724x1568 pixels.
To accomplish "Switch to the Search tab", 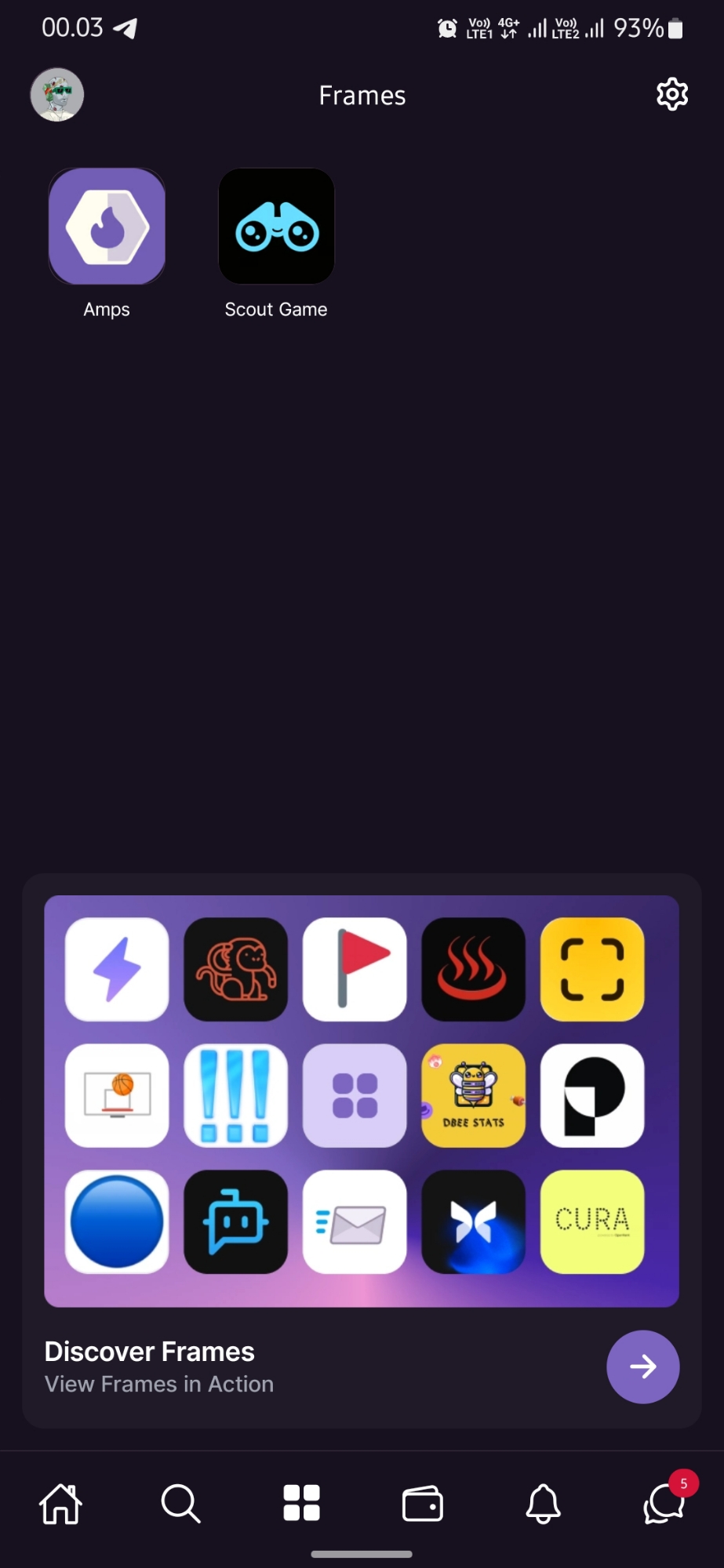I will pyautogui.click(x=181, y=1503).
